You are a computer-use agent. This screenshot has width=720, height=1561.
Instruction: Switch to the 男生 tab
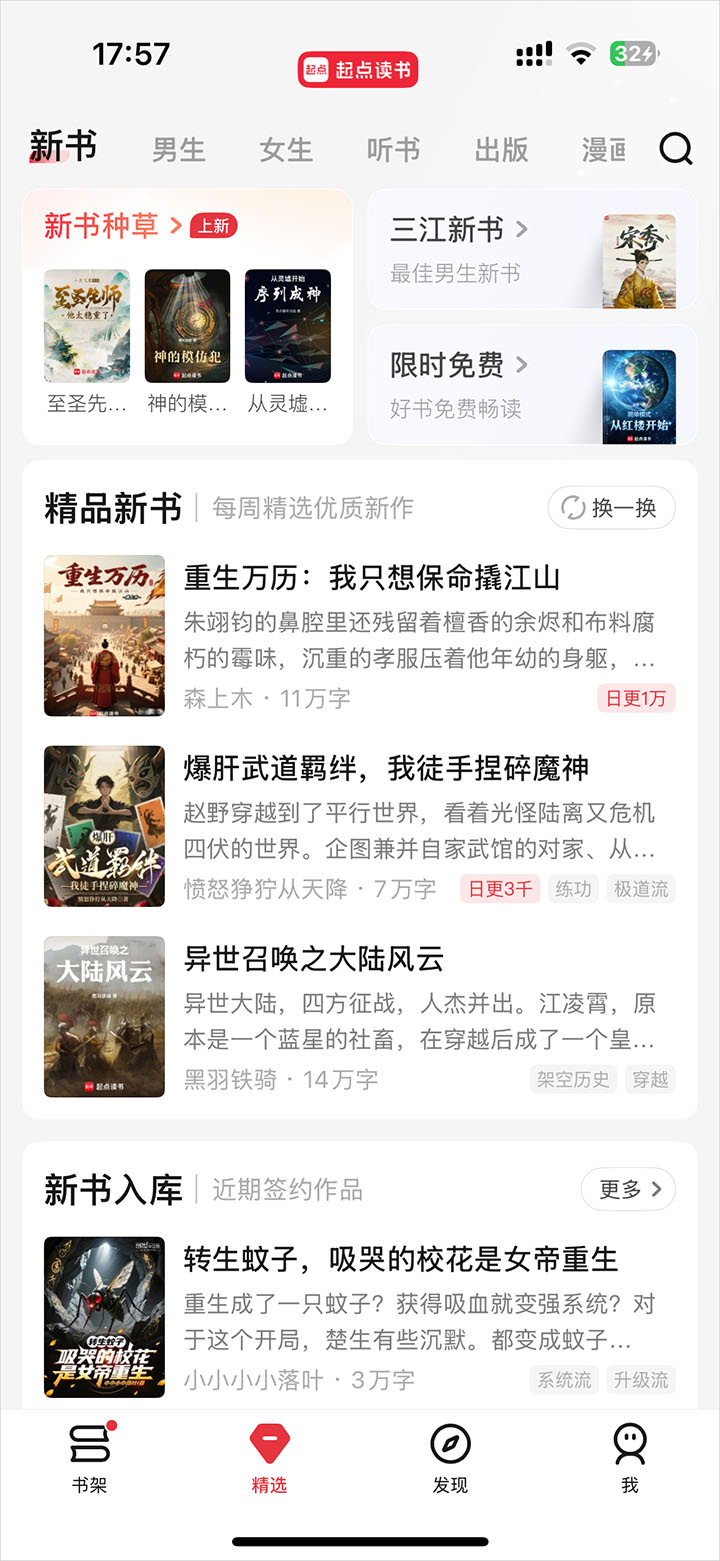(x=179, y=150)
